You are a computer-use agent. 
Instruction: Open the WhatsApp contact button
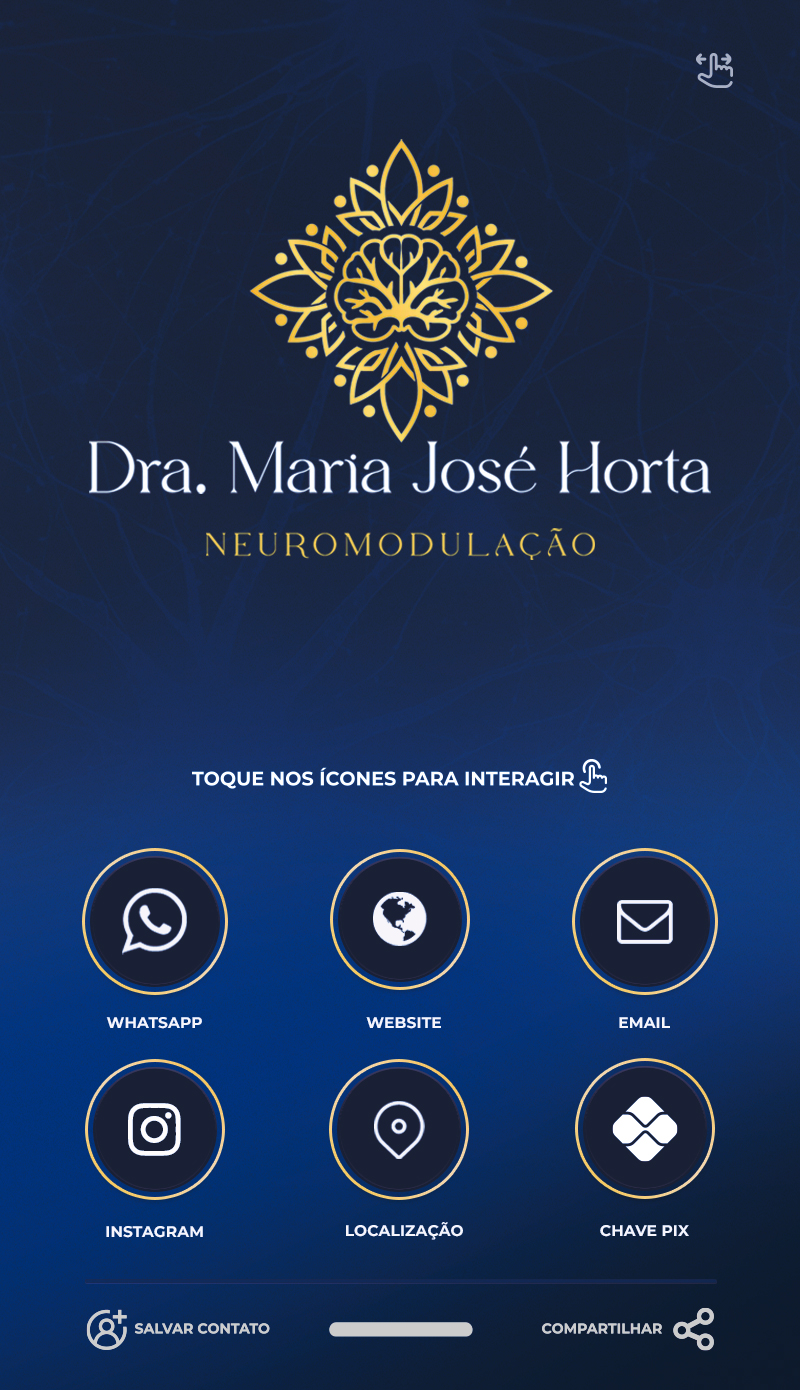click(155, 921)
